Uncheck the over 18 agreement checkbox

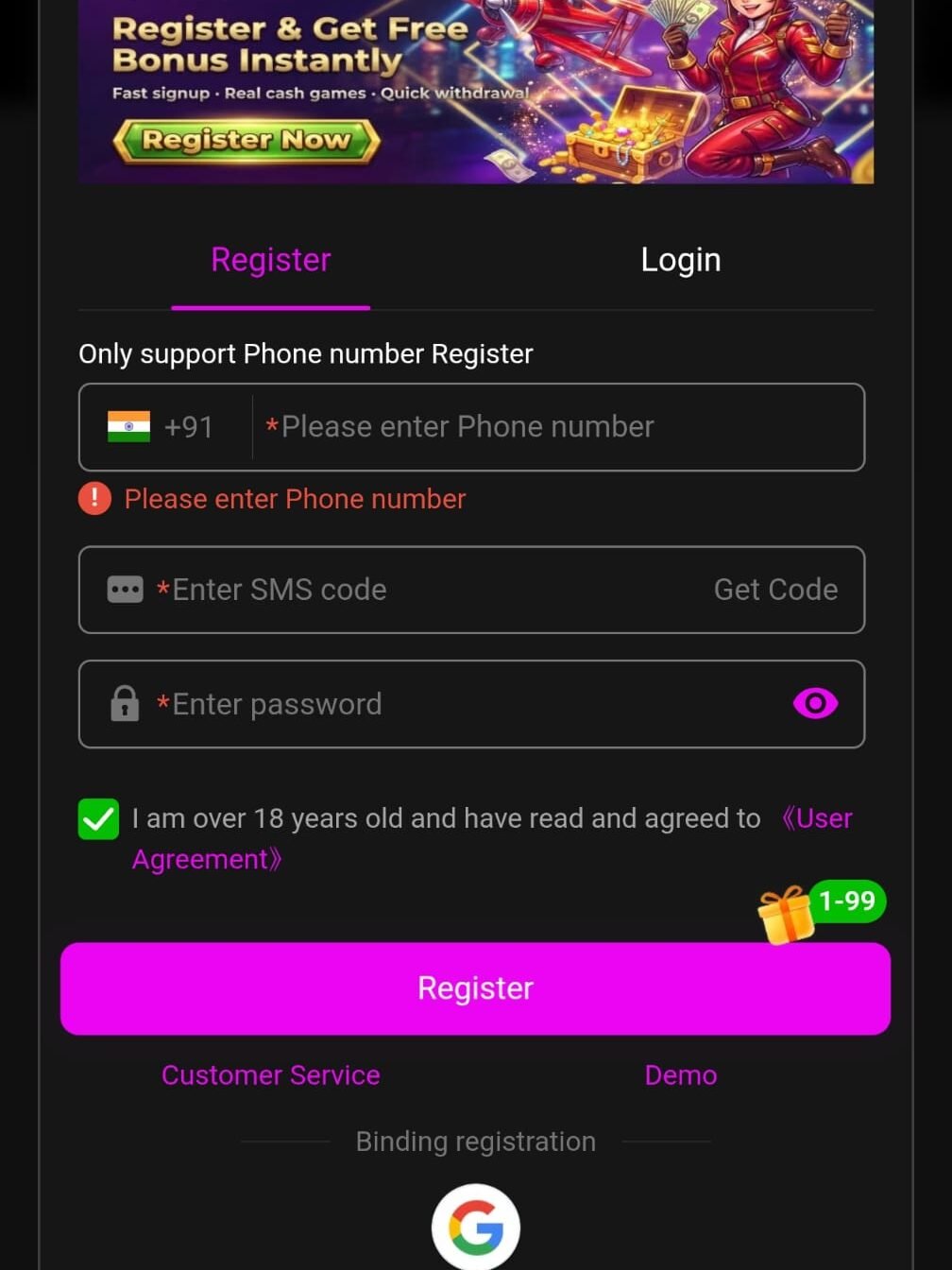tap(98, 819)
